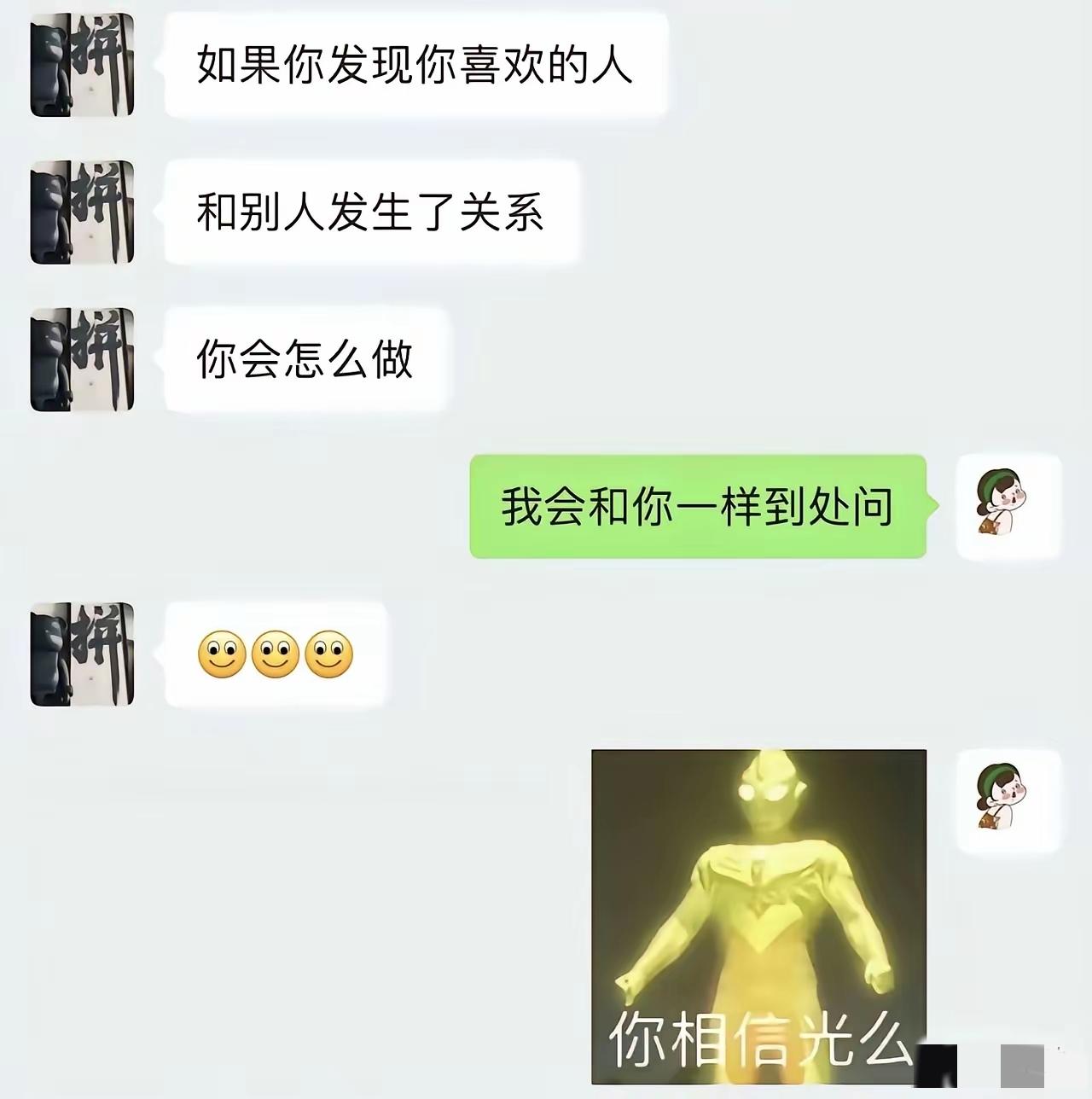Click the tail of the green message bubble
The image size is (1092, 1099).
(x=930, y=505)
